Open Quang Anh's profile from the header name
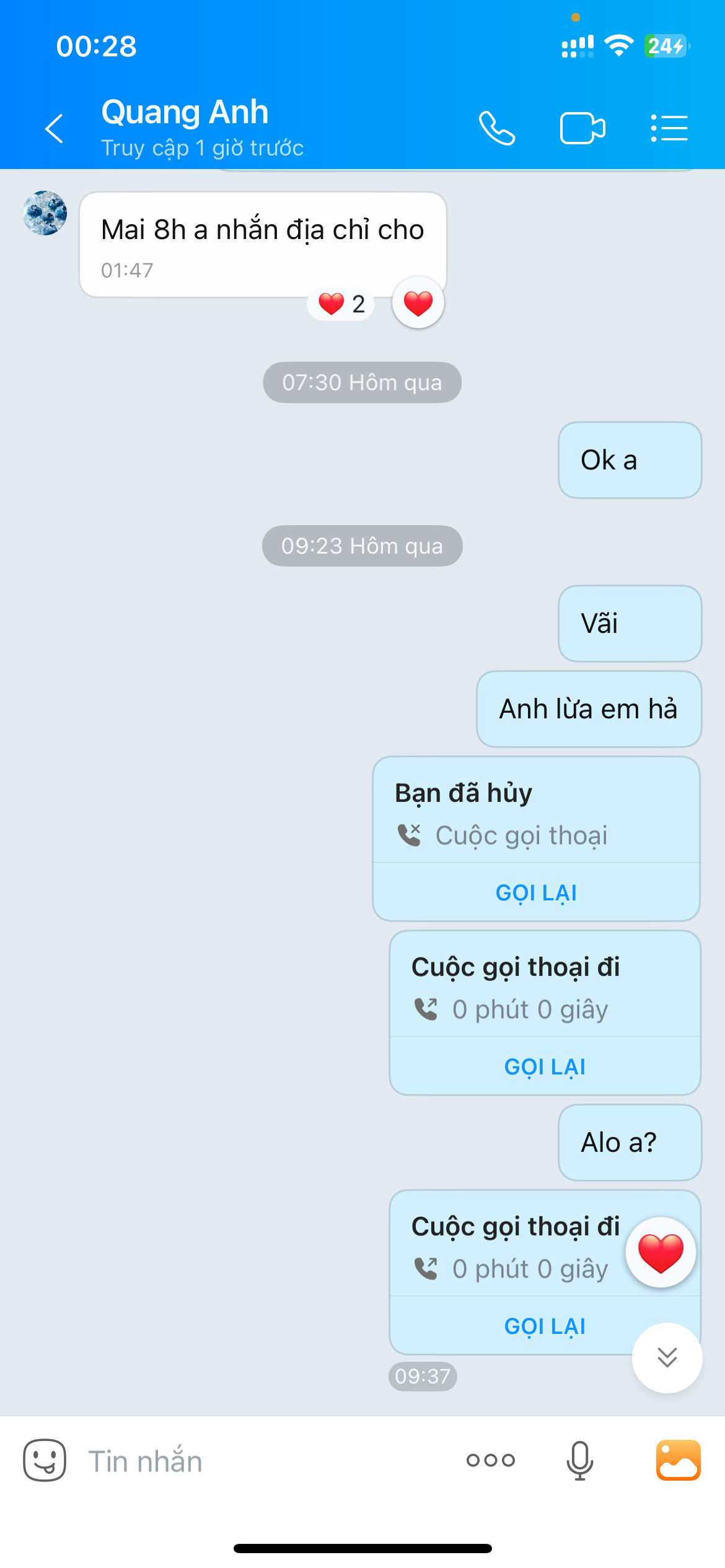The width and height of the screenshot is (725, 1568). pos(185,112)
